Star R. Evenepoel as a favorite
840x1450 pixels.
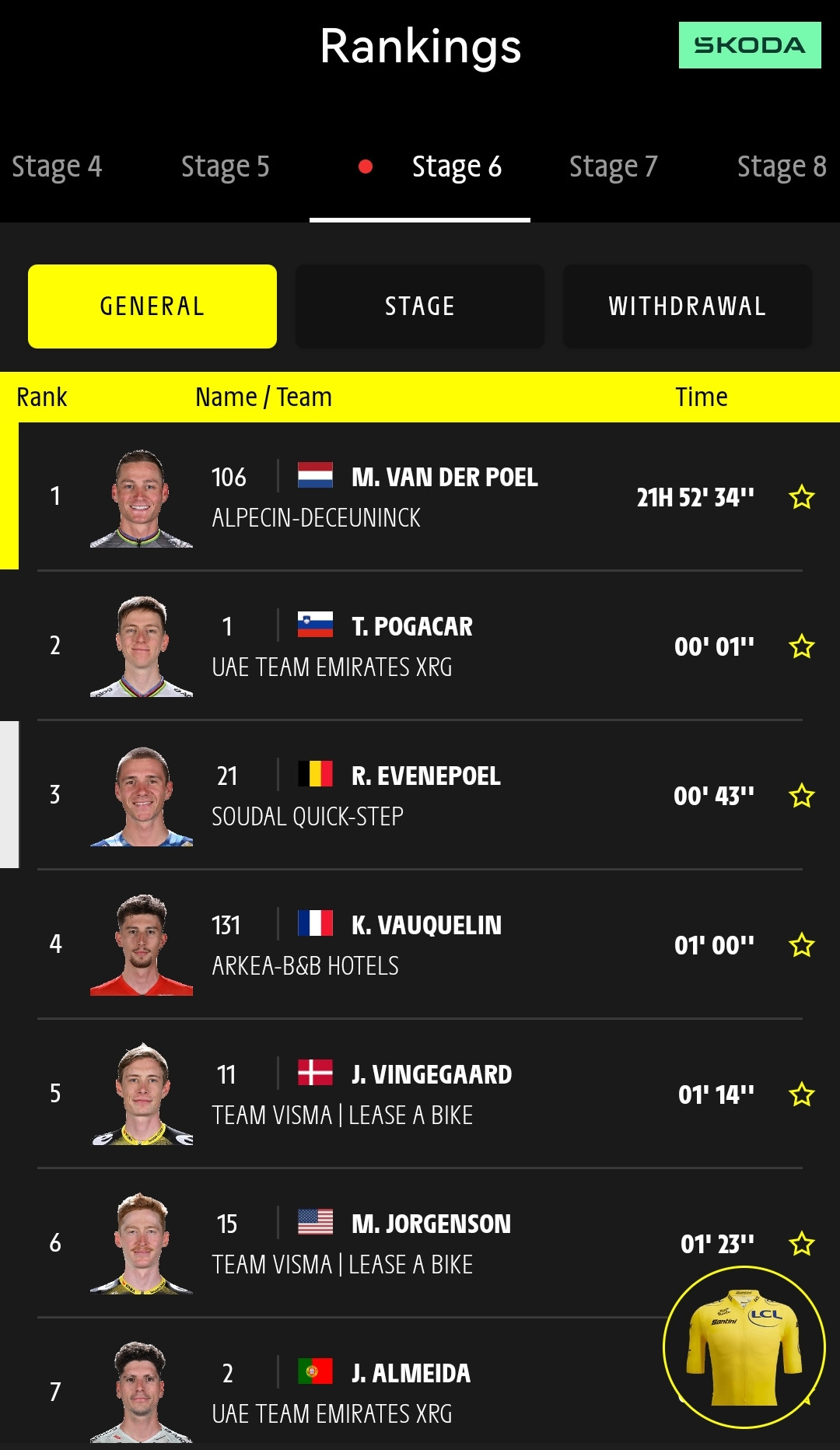[802, 796]
